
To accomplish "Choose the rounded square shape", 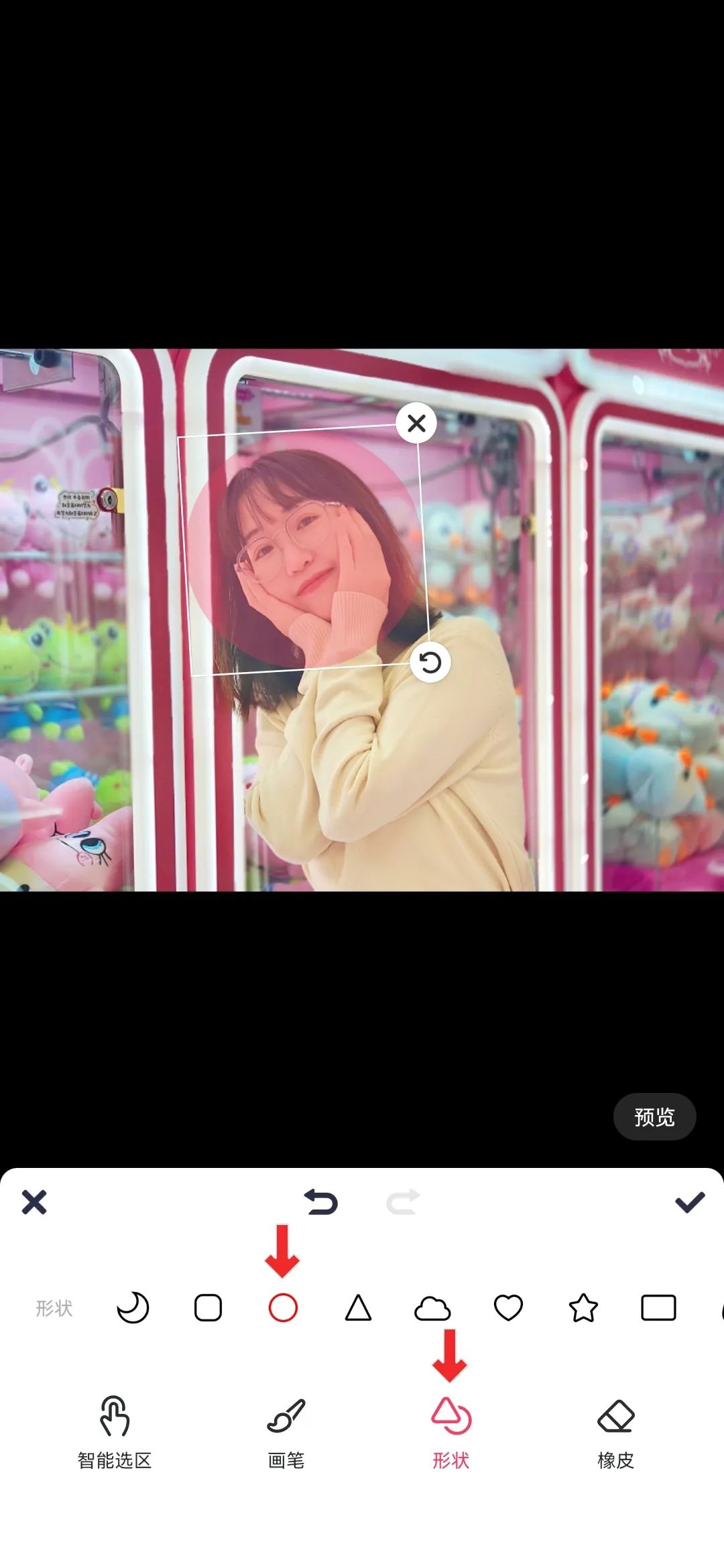I will tap(208, 1307).
